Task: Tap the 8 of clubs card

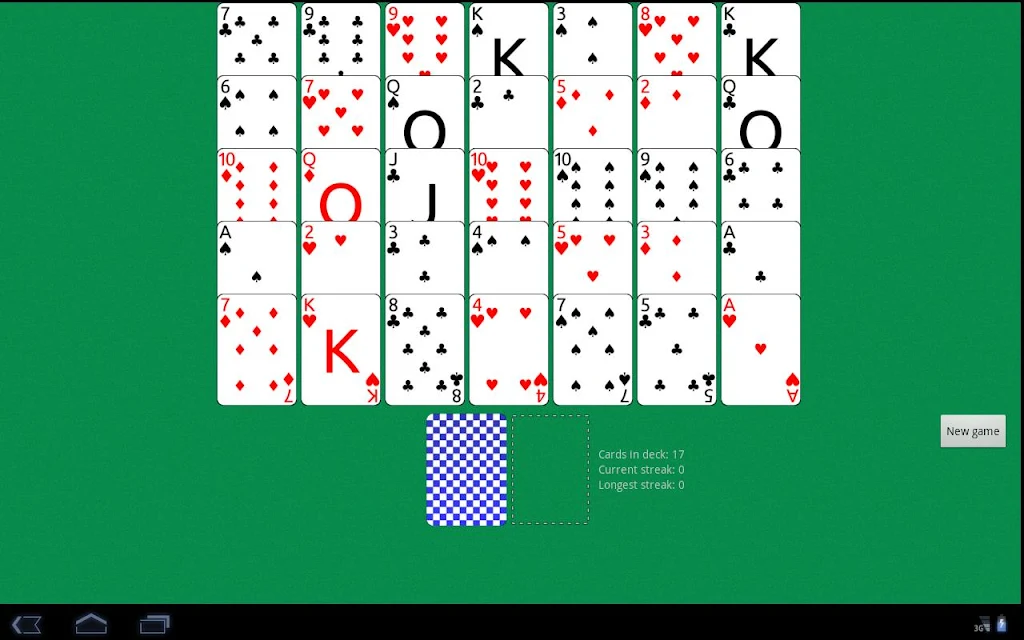Action: coord(425,350)
